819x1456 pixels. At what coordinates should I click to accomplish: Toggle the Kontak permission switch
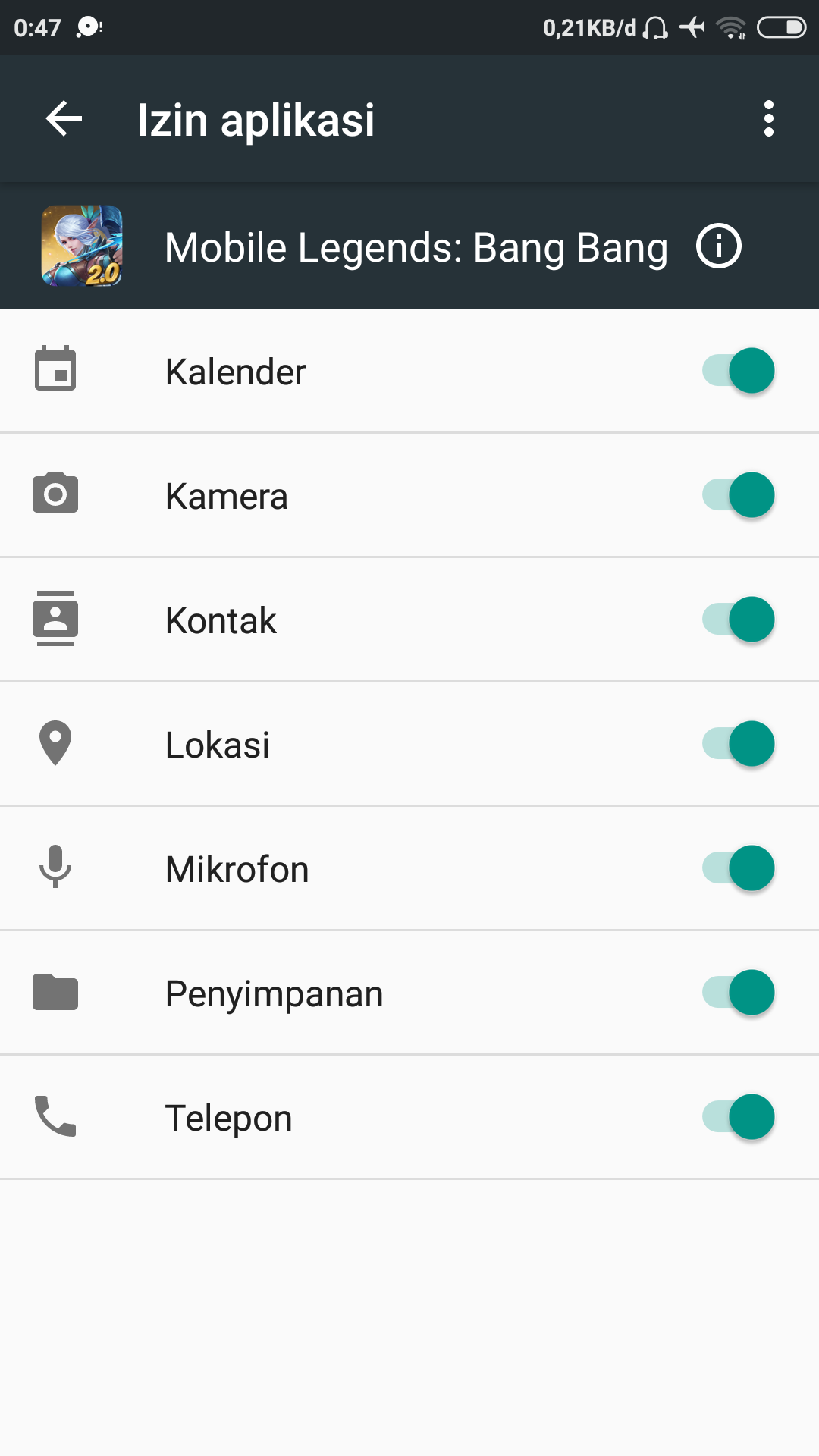point(739,620)
